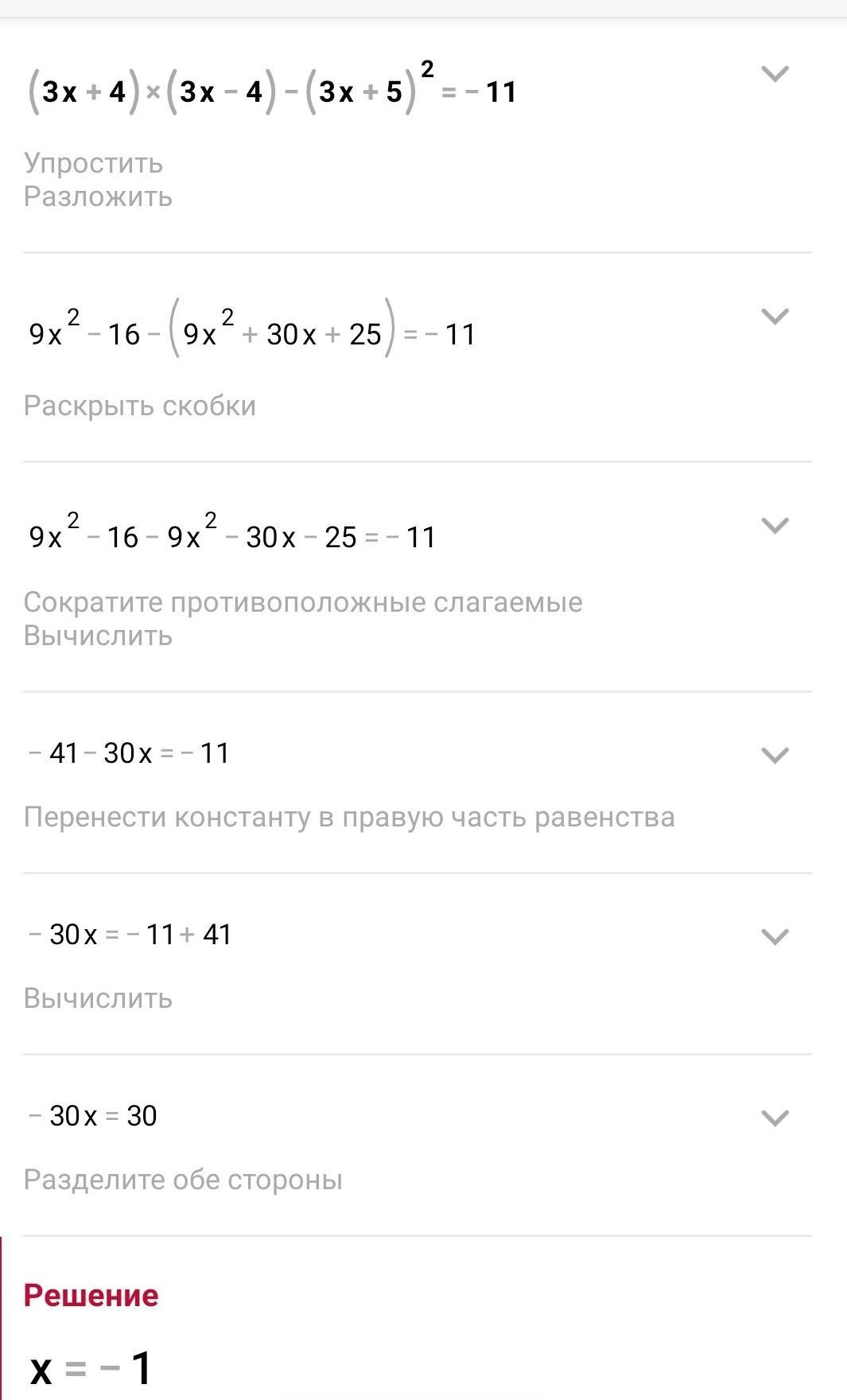Expand the Вычислить step for −30x = −11 + 41
Screen dimensions: 847x1400
click(x=775, y=936)
